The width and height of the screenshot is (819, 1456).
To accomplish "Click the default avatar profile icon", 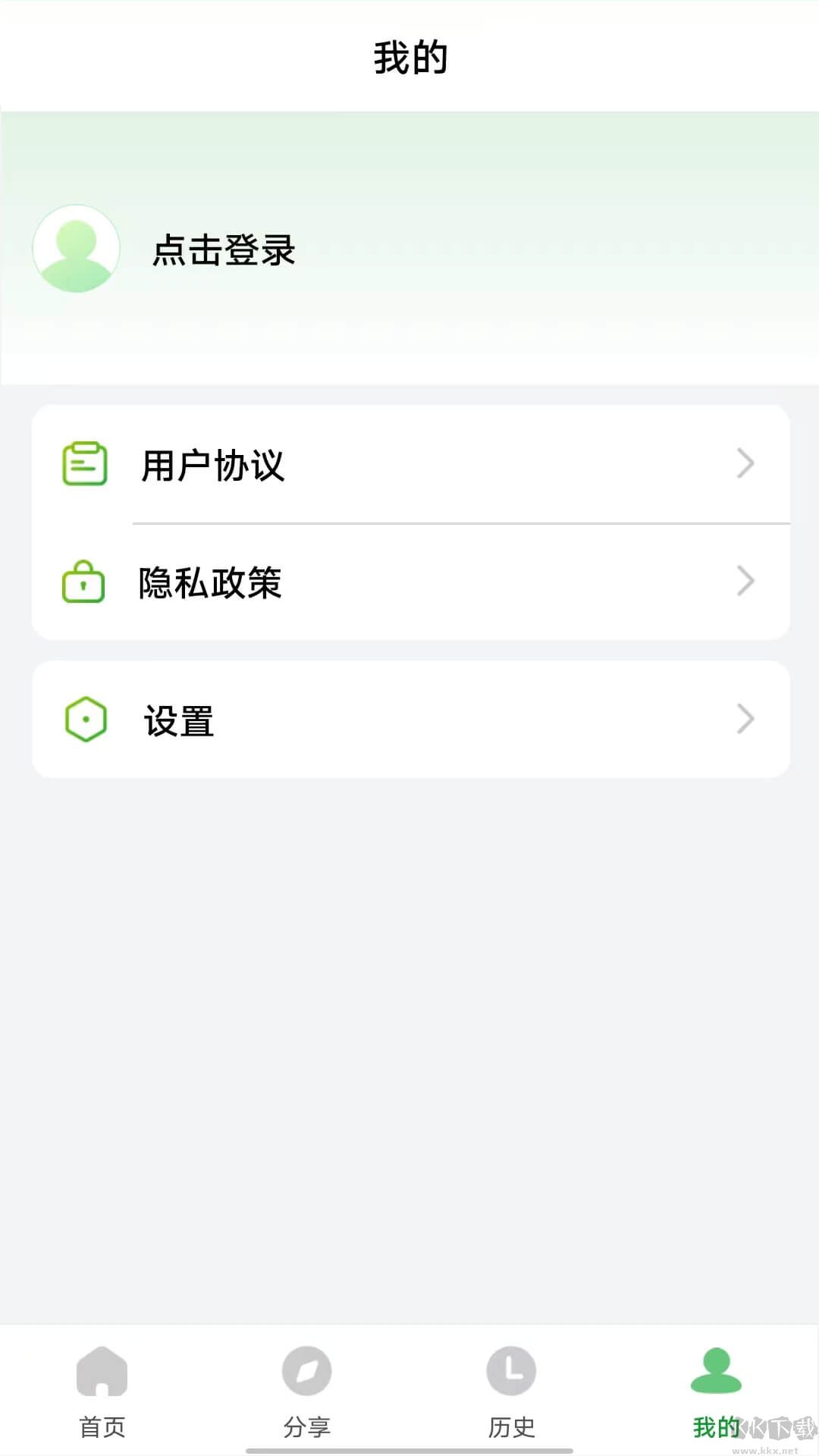I will [x=76, y=247].
